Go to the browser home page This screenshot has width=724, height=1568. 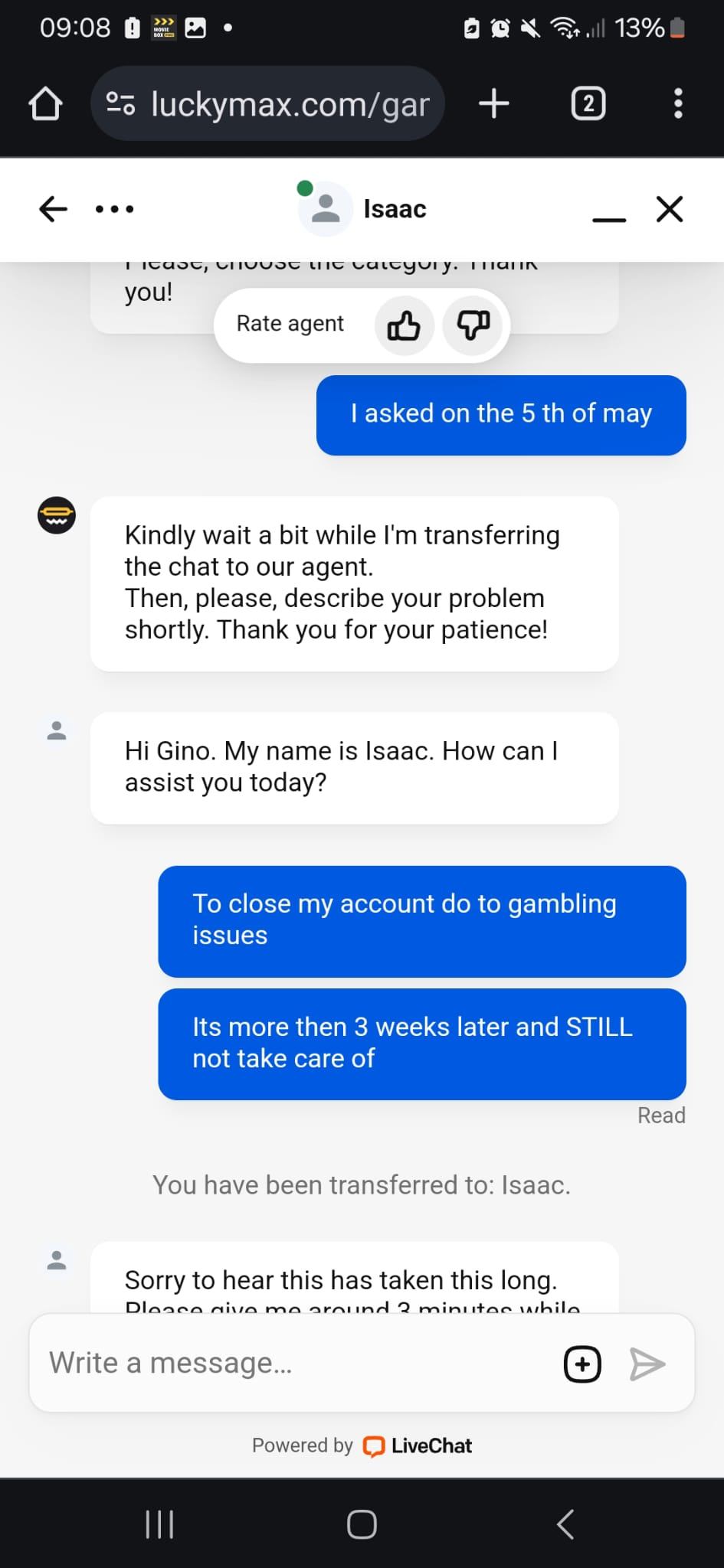[45, 103]
